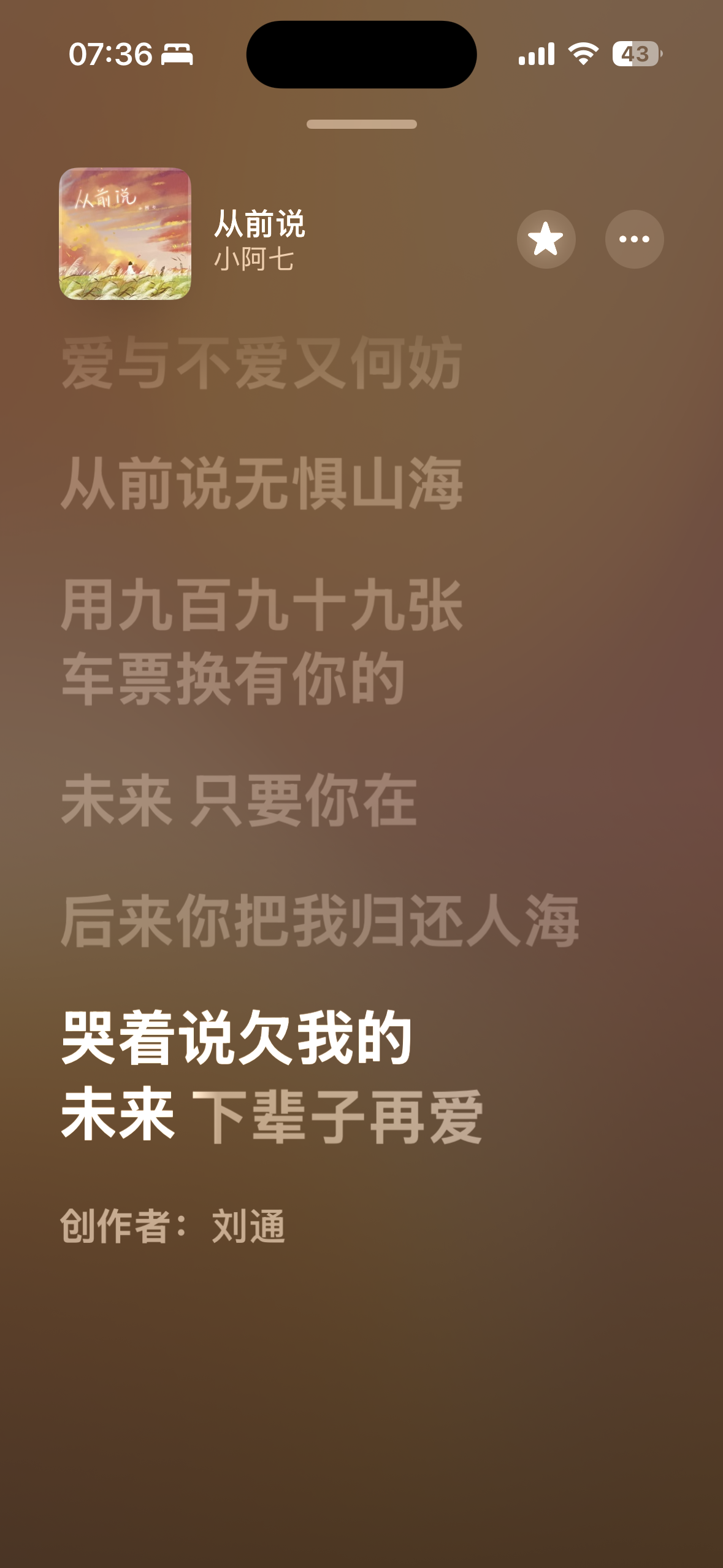Screen dimensions: 723x1568
Task: Jump to lyric 用九百九十九张车票换有你的
Action: tap(262, 642)
